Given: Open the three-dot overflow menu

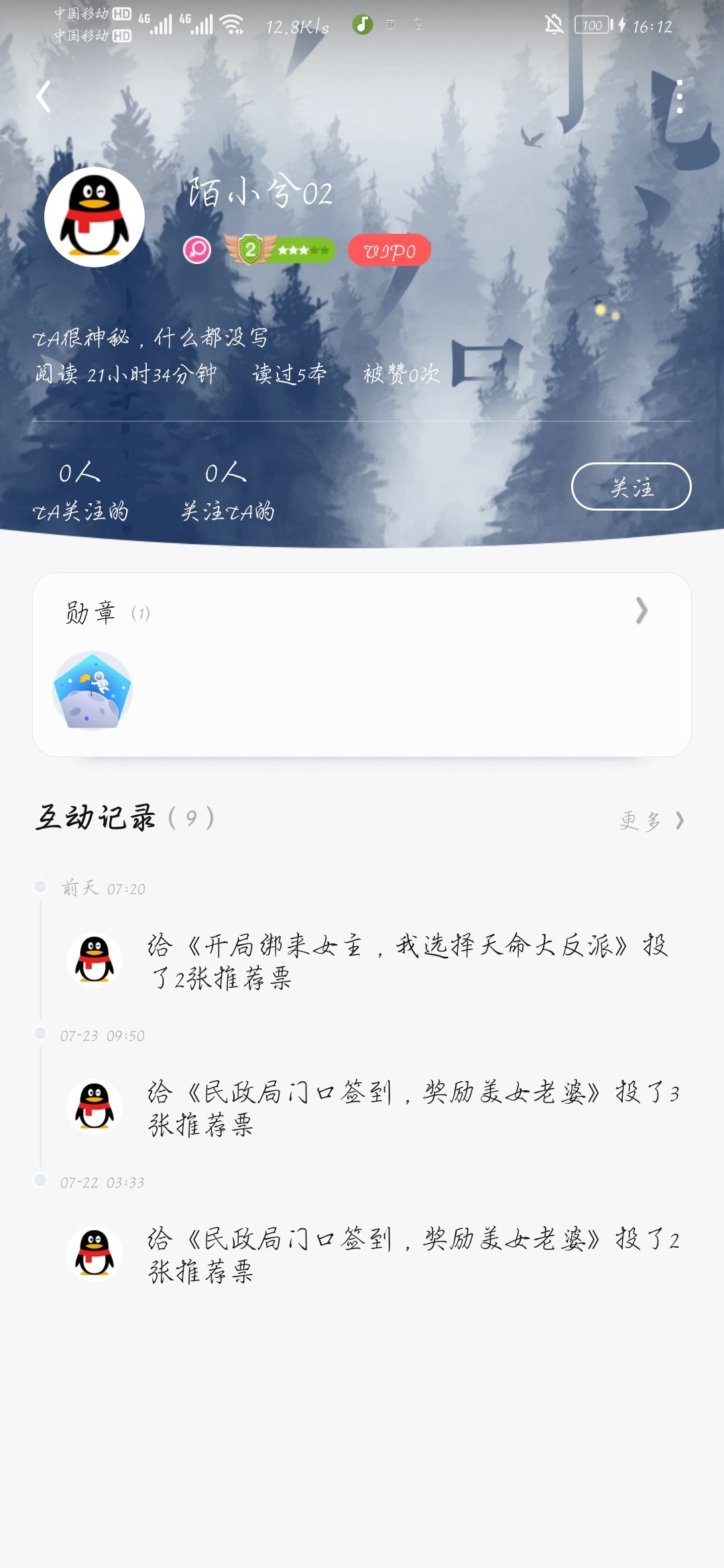Looking at the screenshot, I should pyautogui.click(x=679, y=96).
